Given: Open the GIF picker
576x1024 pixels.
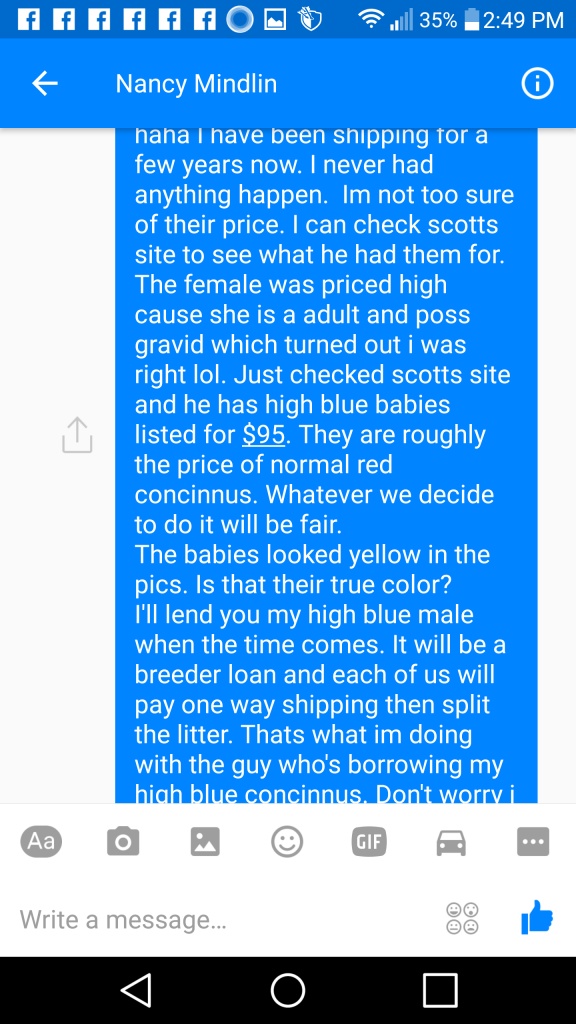Looking at the screenshot, I should pyautogui.click(x=369, y=842).
